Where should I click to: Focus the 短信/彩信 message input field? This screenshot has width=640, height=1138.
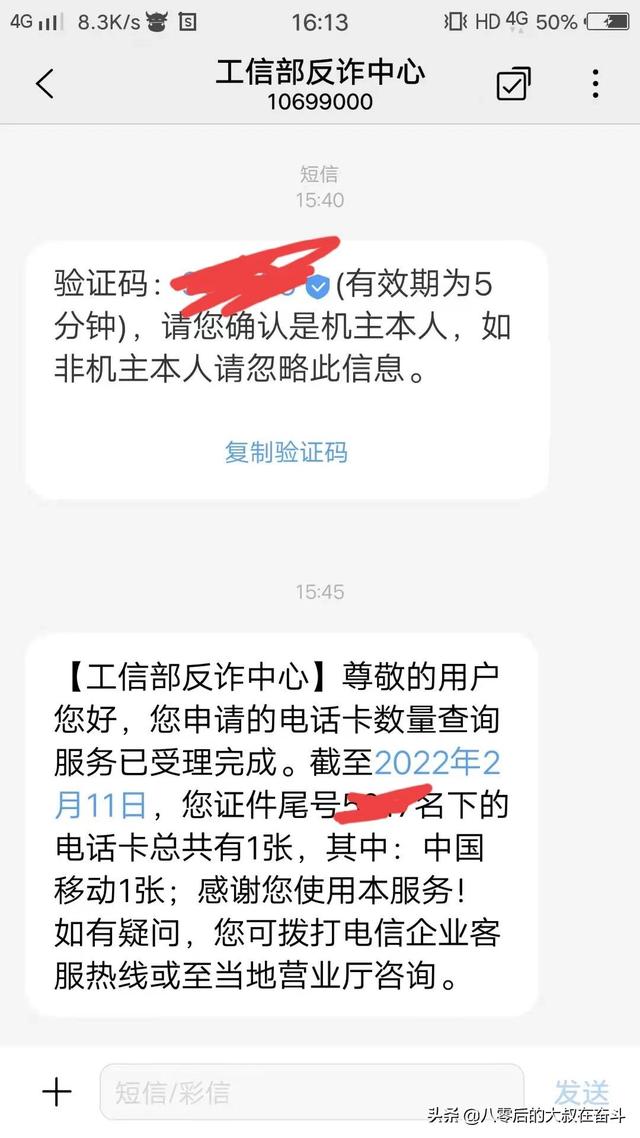pyautogui.click(x=310, y=1091)
